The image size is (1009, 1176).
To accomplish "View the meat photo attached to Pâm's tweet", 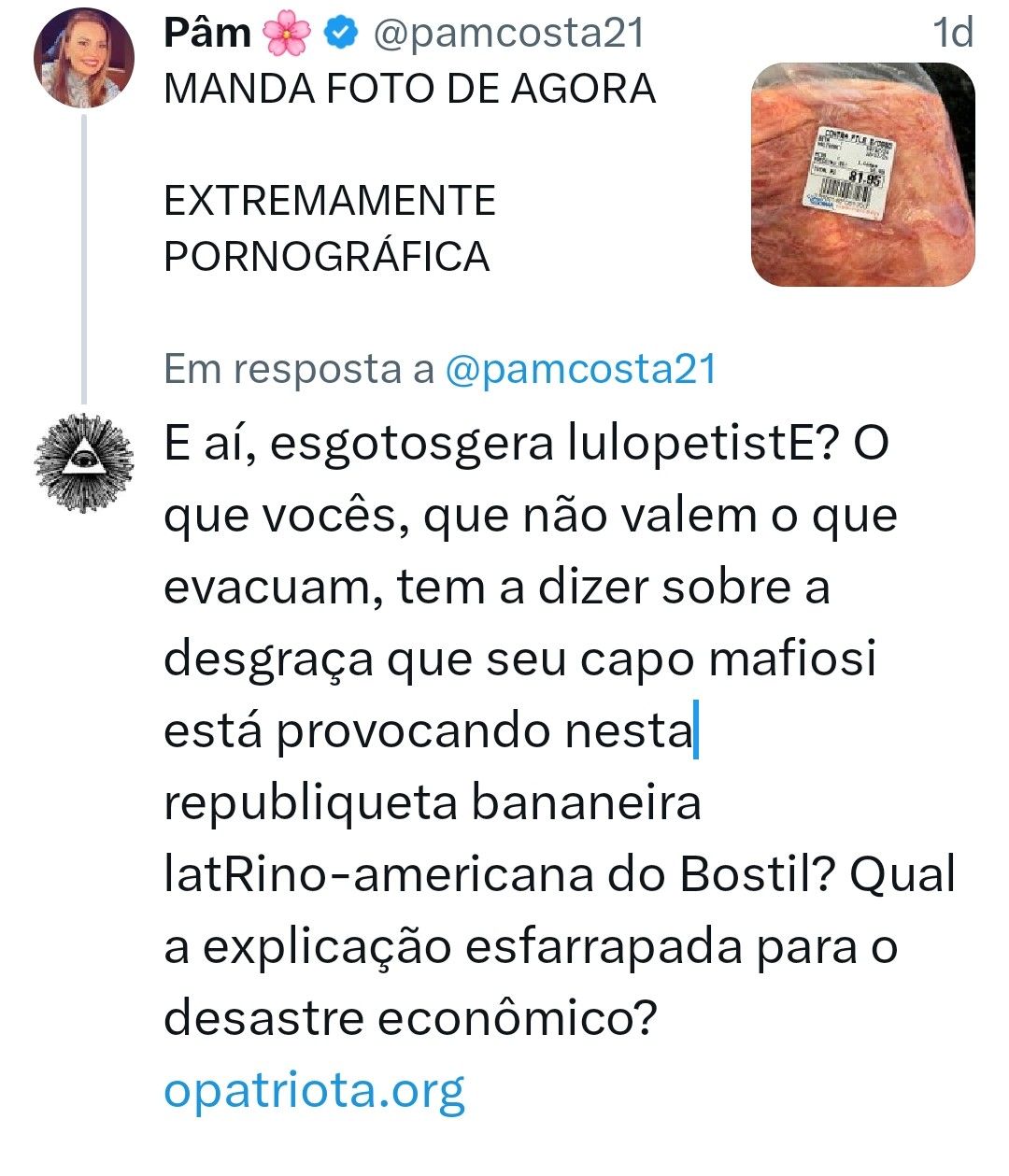I will click(862, 174).
